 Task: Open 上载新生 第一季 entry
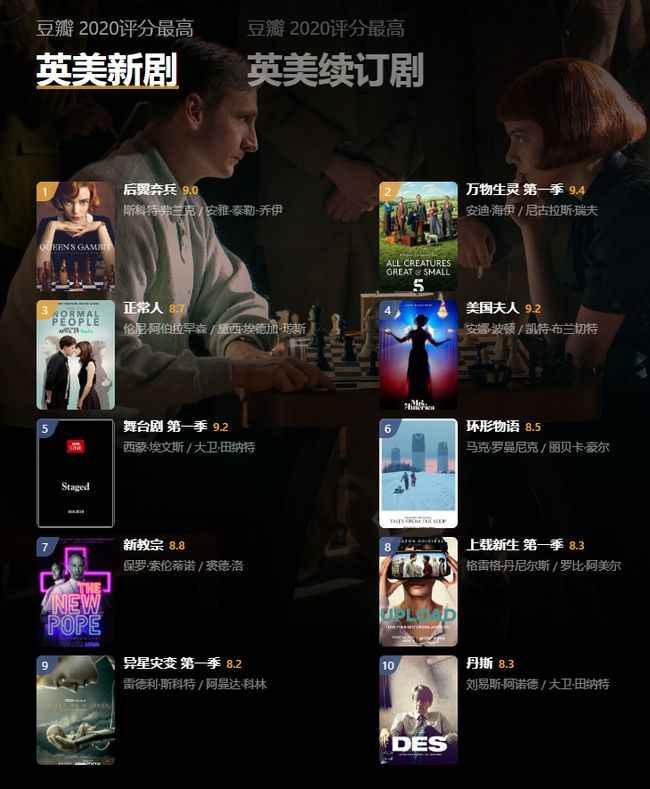click(514, 545)
